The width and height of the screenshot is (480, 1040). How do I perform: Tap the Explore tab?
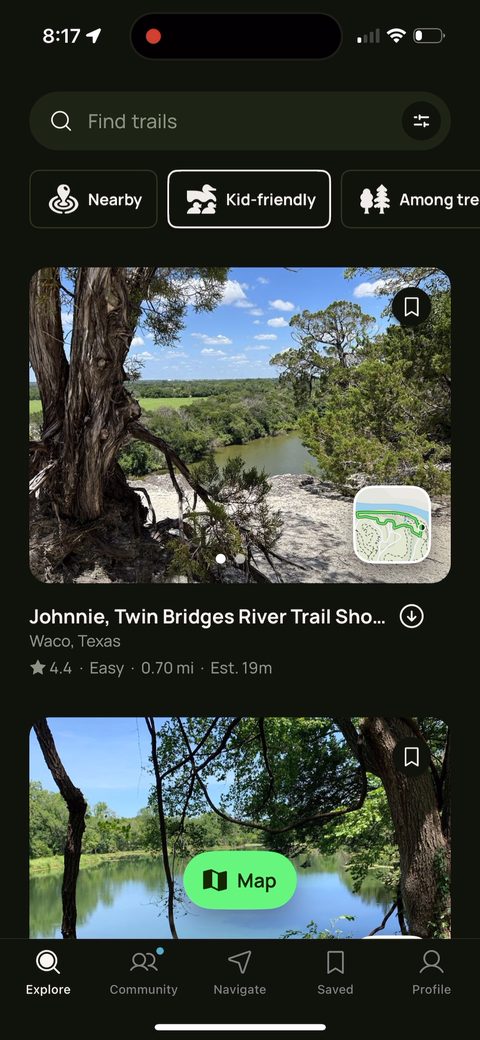pyautogui.click(x=48, y=972)
